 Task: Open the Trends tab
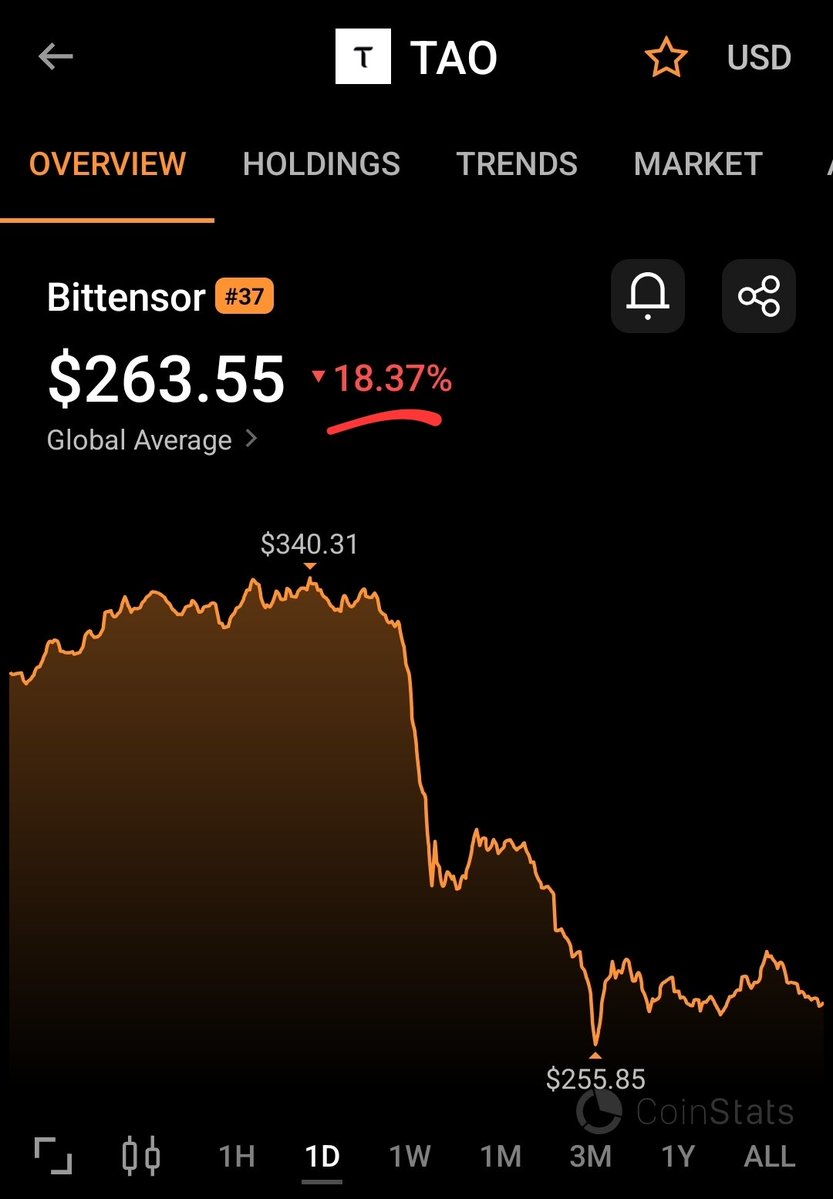point(517,164)
